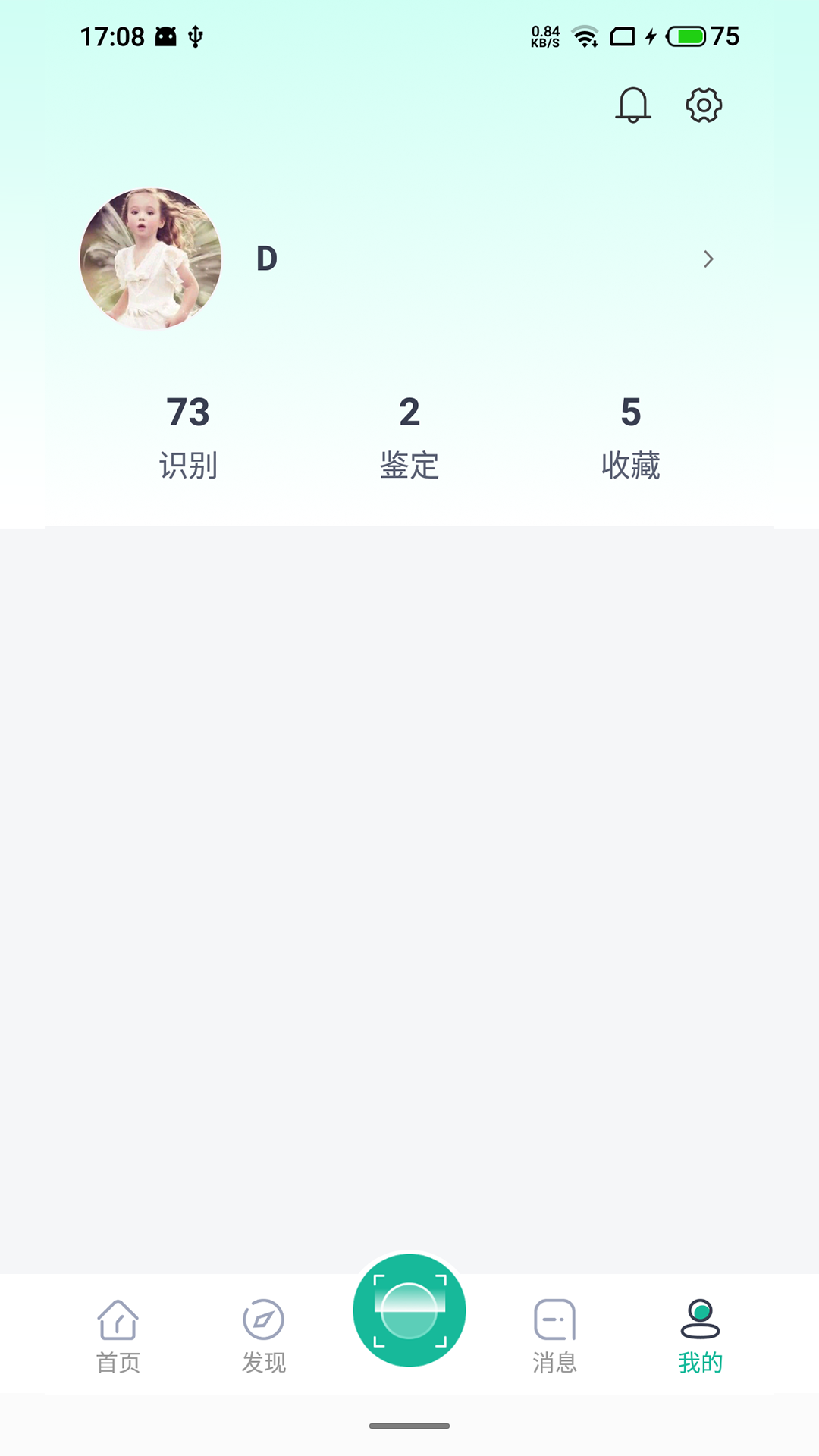Switch to the 首页 tab
Screen dimensions: 819x1456
[x=118, y=1336]
